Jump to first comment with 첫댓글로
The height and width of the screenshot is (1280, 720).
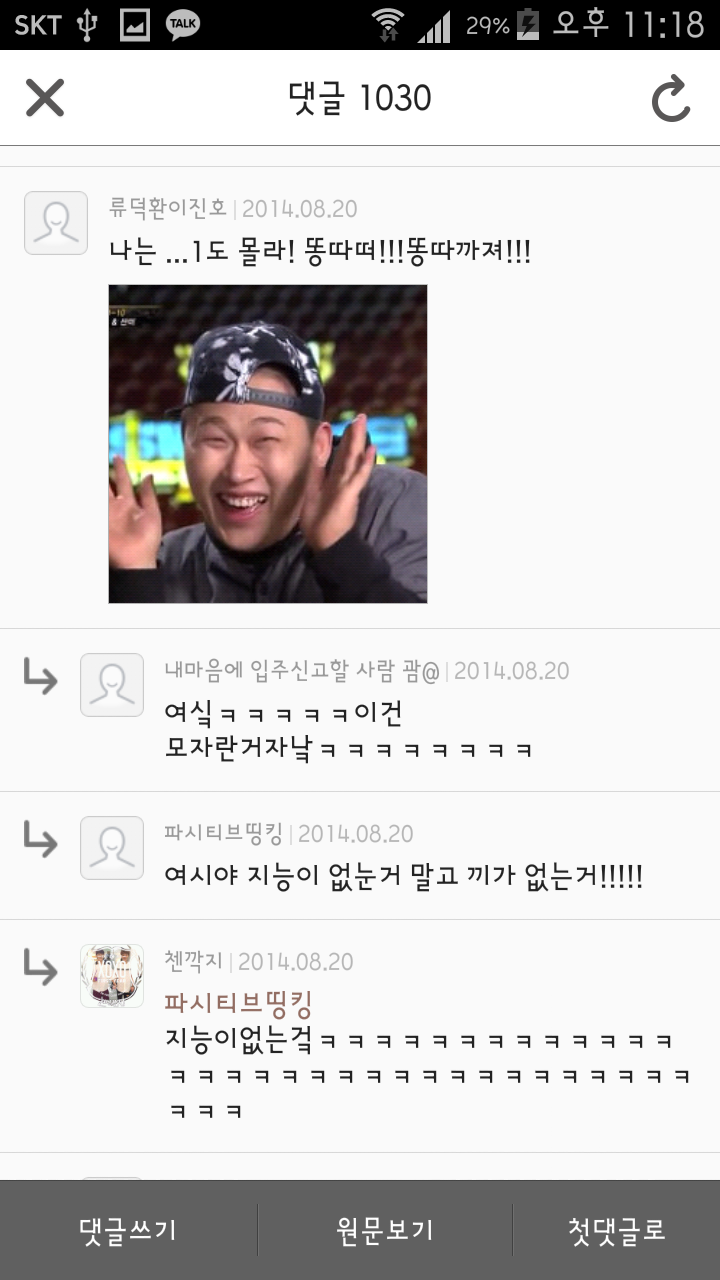point(616,1230)
